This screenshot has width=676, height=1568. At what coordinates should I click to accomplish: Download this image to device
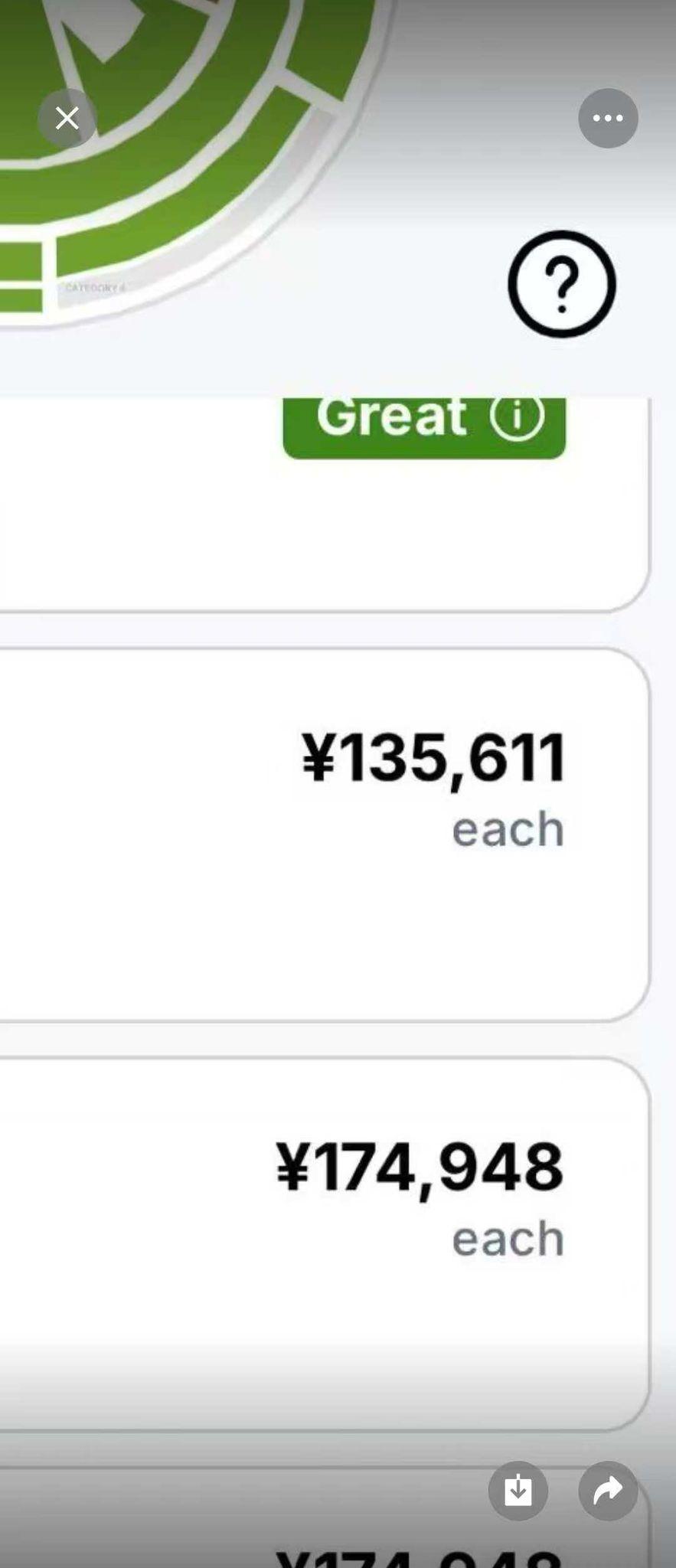click(x=518, y=1490)
